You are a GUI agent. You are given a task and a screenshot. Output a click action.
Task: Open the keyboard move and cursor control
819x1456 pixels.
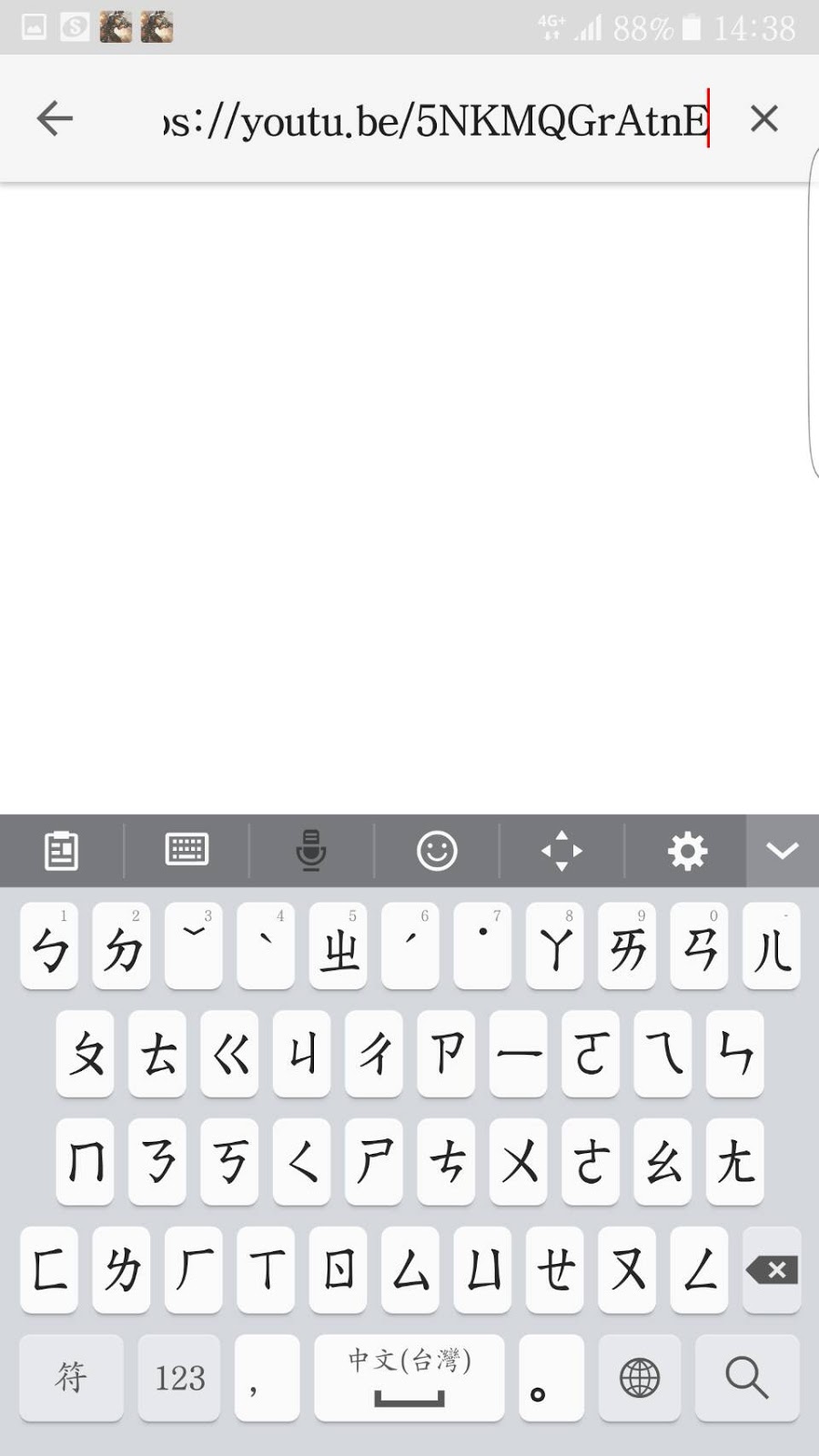[561, 851]
